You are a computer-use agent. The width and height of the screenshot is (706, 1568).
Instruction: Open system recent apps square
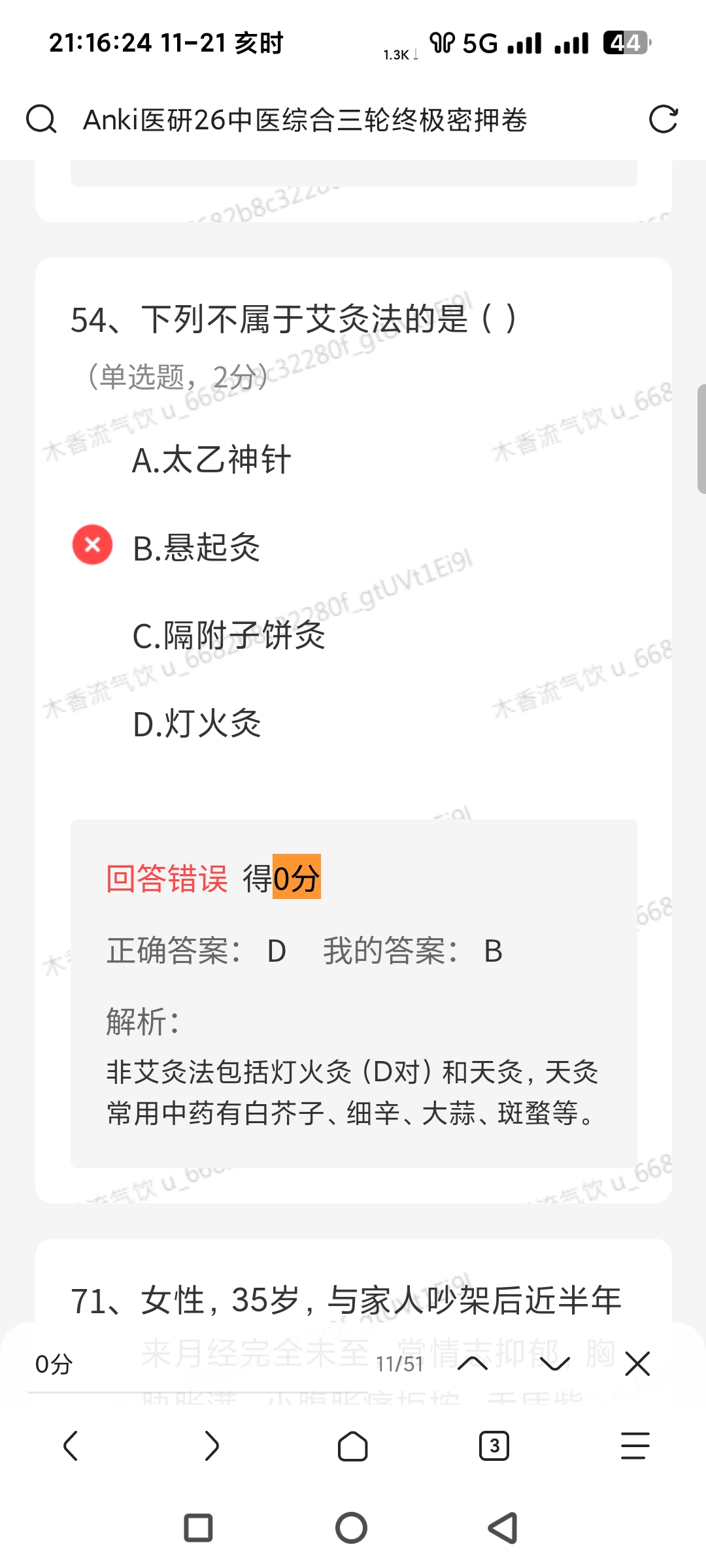pos(198,1528)
